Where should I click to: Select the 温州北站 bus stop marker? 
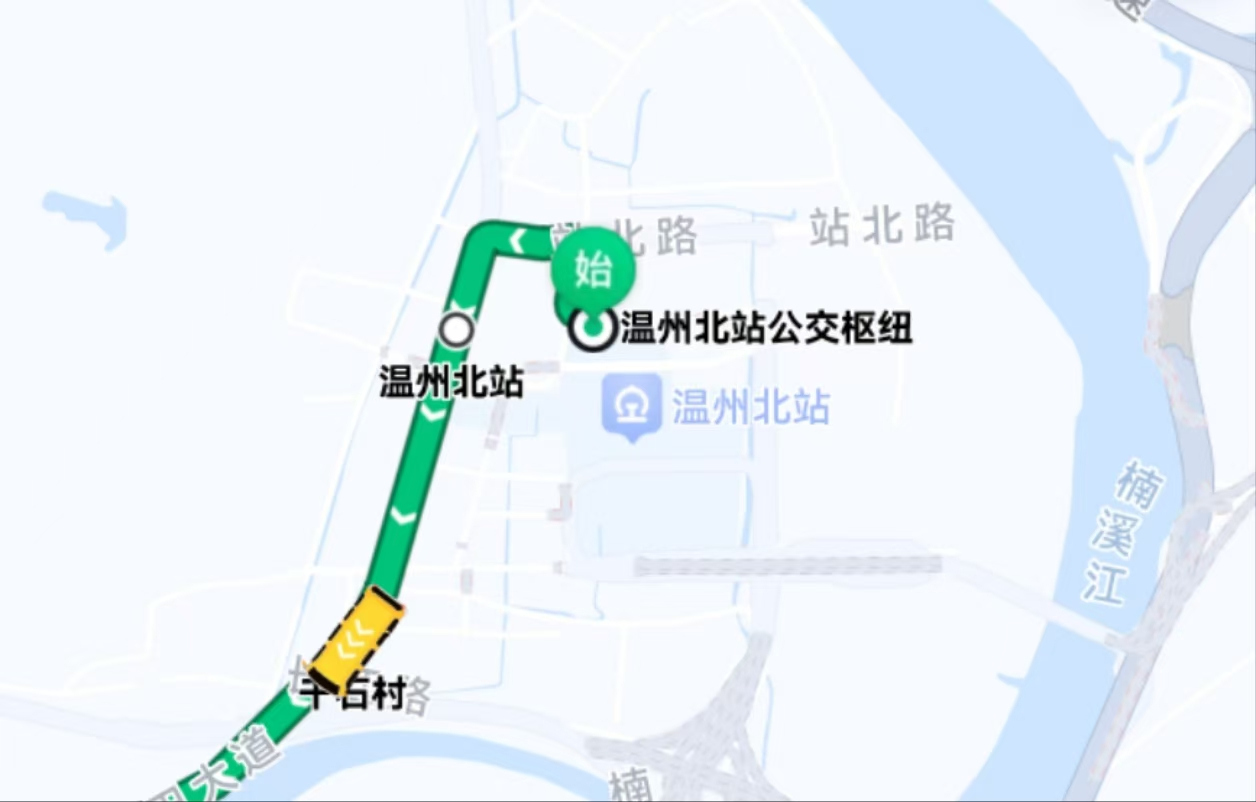[457, 329]
